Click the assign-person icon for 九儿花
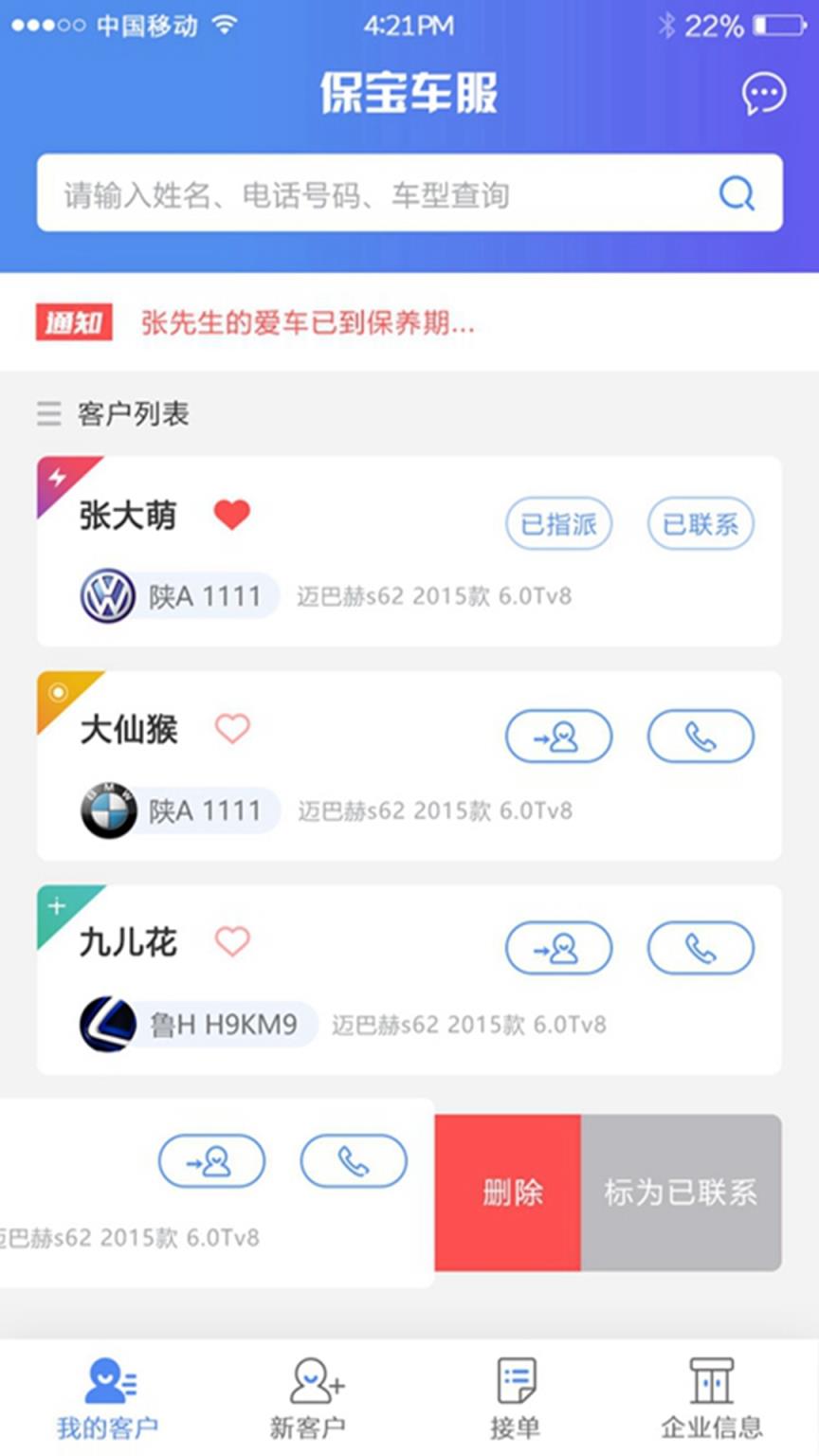Screen dimensions: 819x1456 [x=559, y=948]
